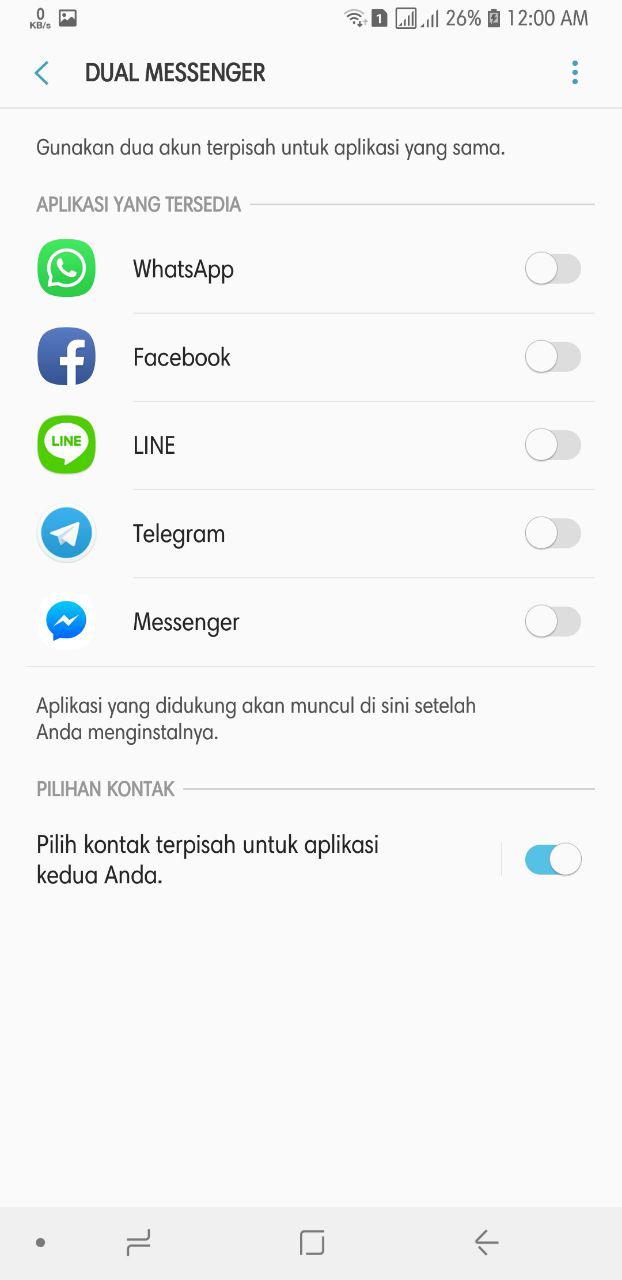622x1280 pixels.
Task: Enable the Telegram switch
Action: [552, 534]
